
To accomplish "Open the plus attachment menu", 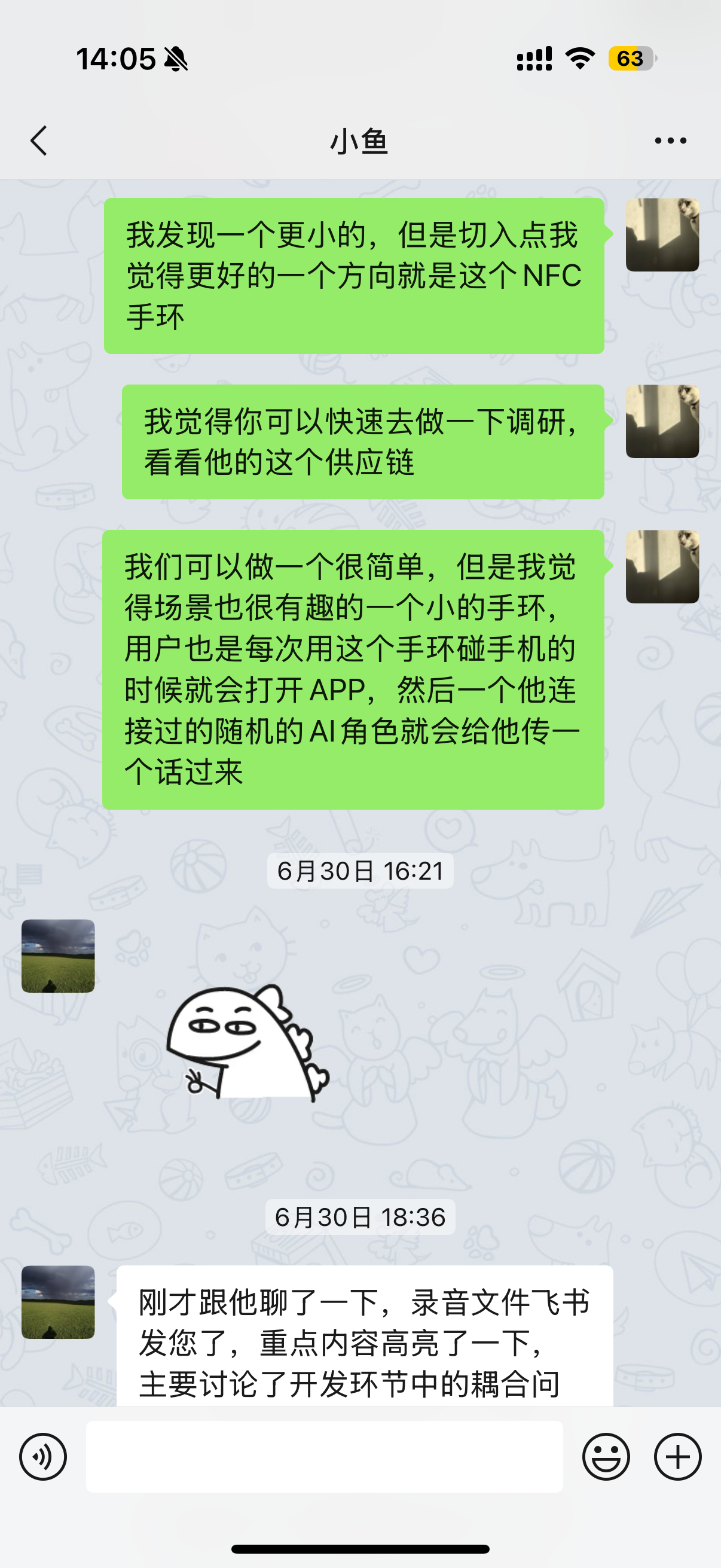I will click(x=677, y=1457).
